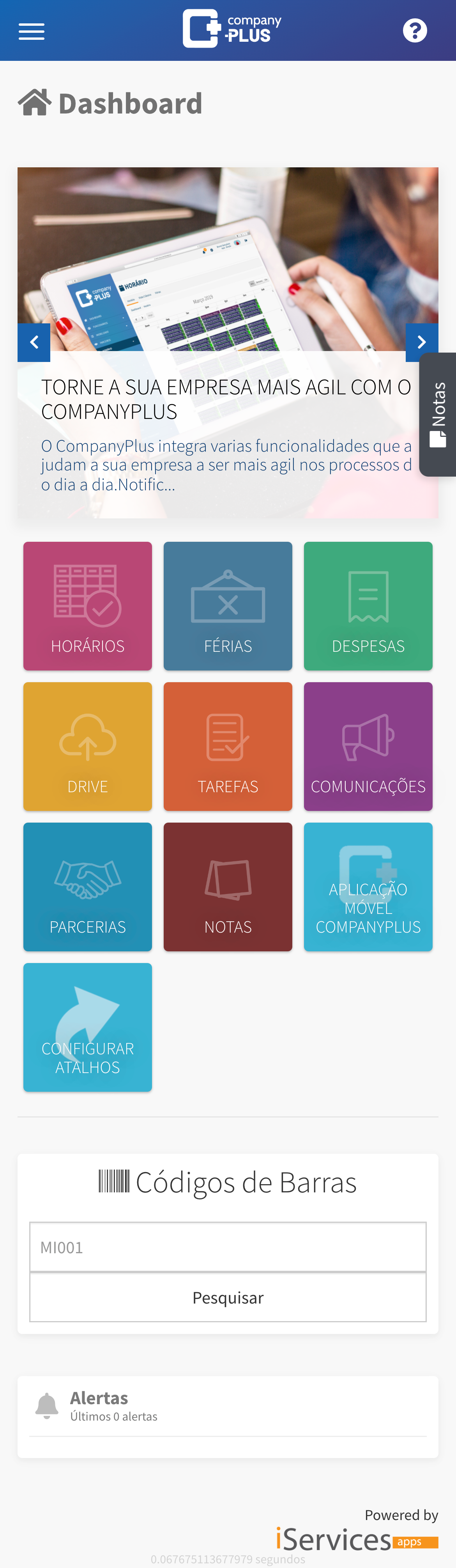Open the Parcerias tile
Screen dimensions: 456x1568
pyautogui.click(x=88, y=887)
